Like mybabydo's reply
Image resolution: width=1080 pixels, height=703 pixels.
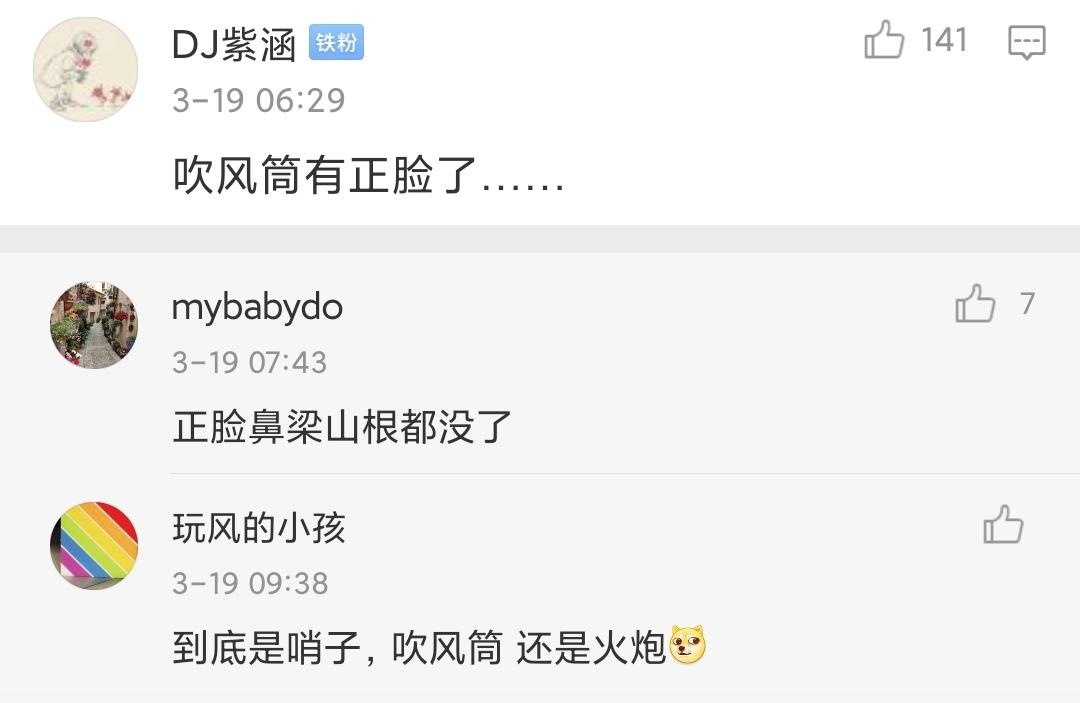975,304
